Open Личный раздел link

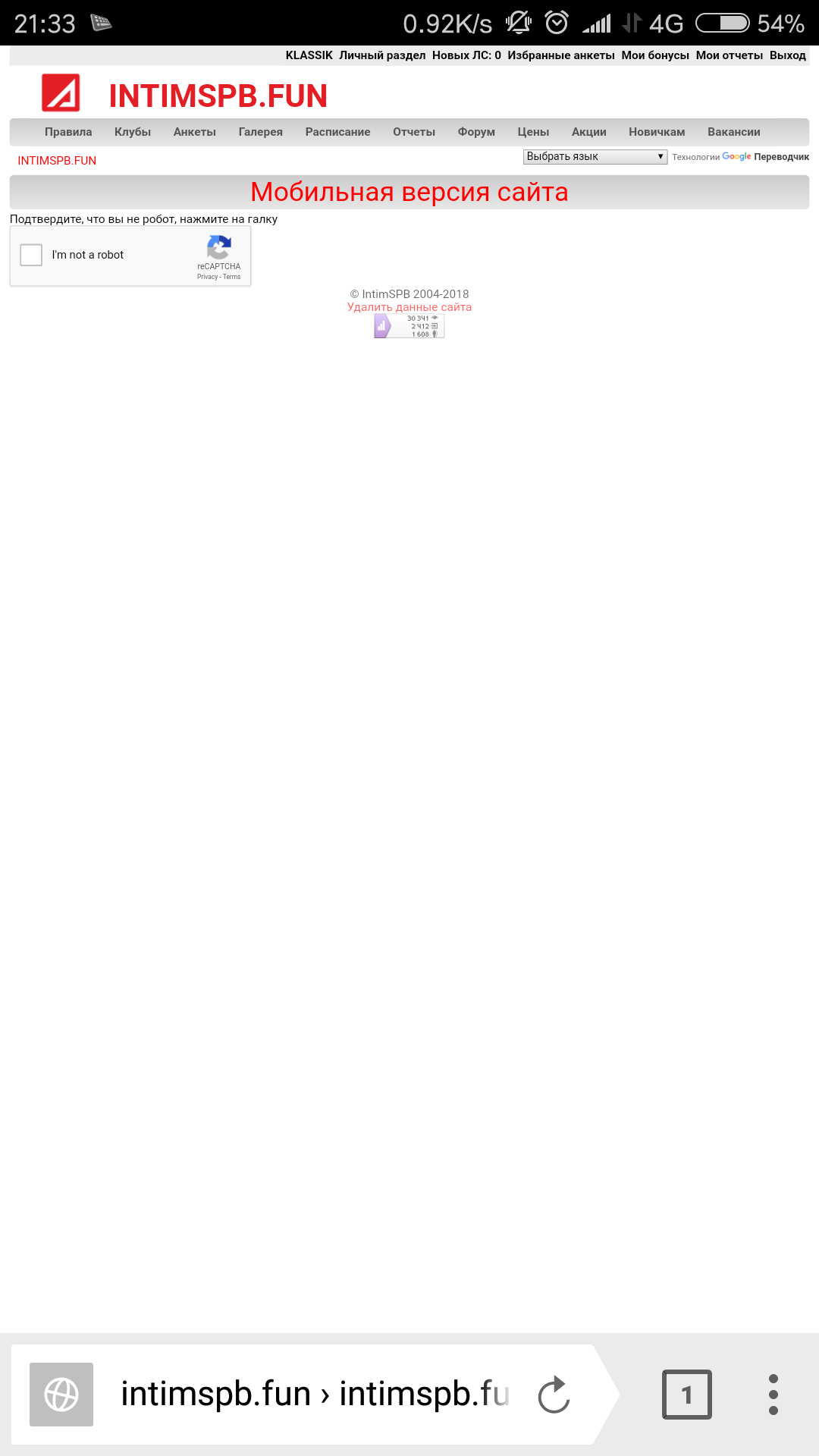[x=382, y=55]
